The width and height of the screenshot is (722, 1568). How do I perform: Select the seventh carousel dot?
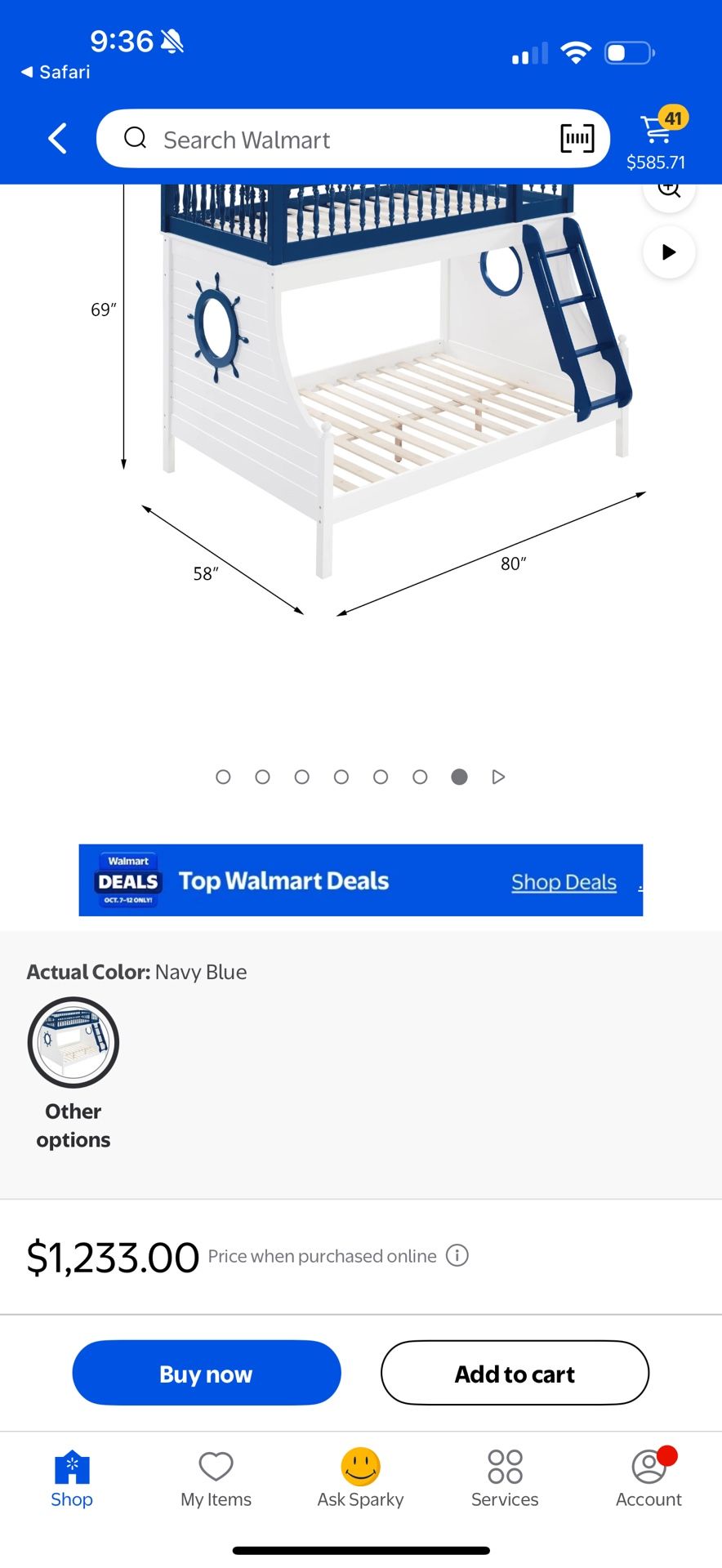tap(459, 777)
